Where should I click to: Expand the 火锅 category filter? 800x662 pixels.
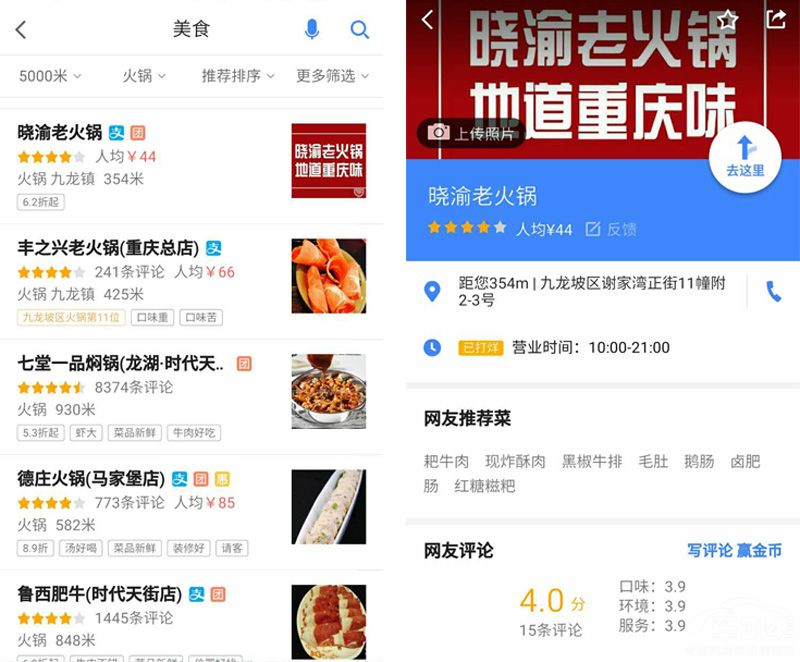pos(144,76)
